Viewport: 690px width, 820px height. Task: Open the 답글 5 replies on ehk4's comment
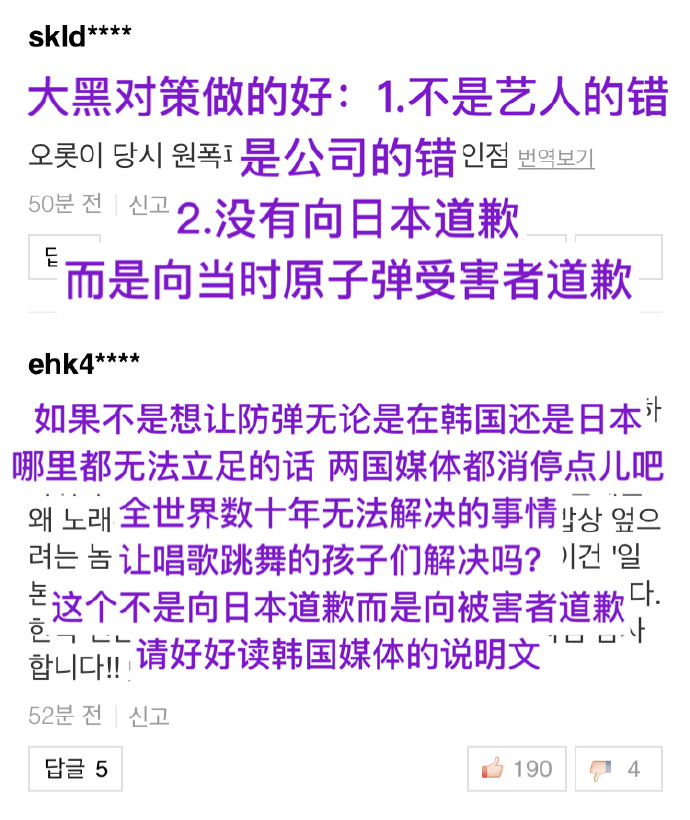(x=76, y=769)
